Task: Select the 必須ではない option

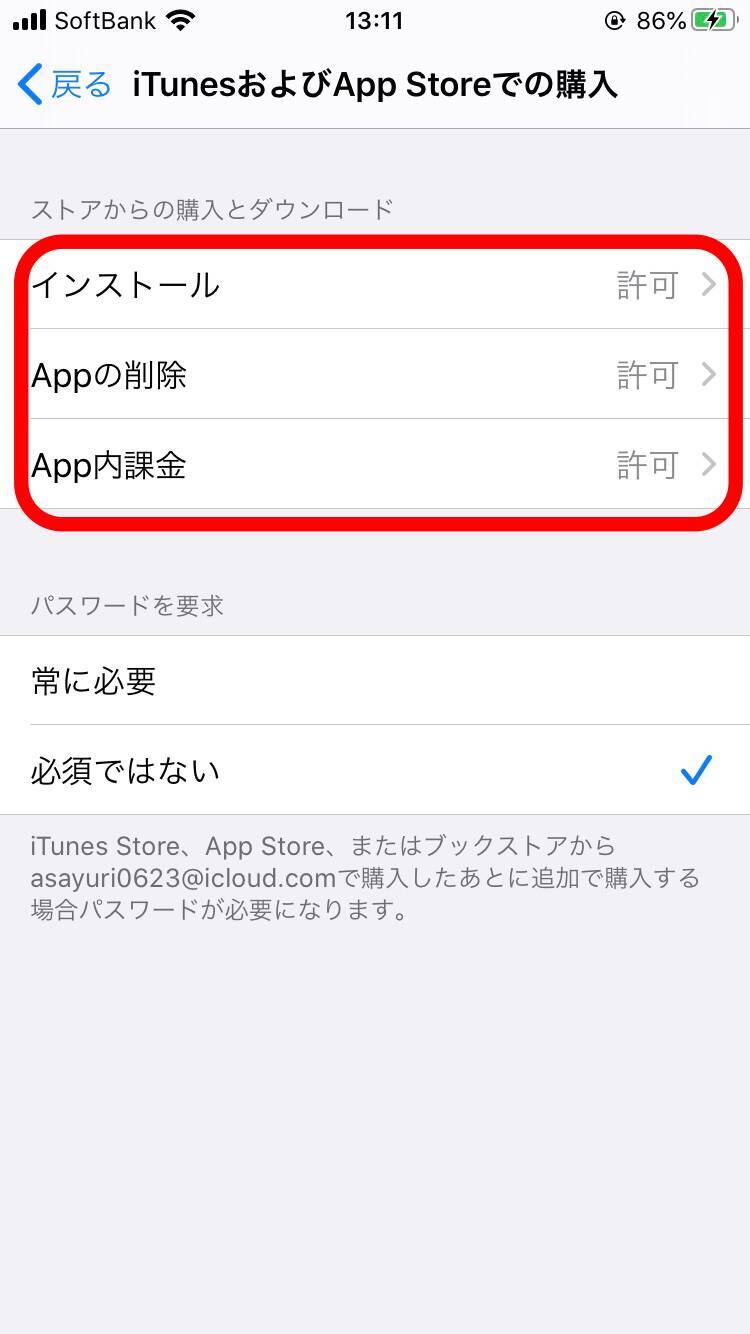Action: 374,771
